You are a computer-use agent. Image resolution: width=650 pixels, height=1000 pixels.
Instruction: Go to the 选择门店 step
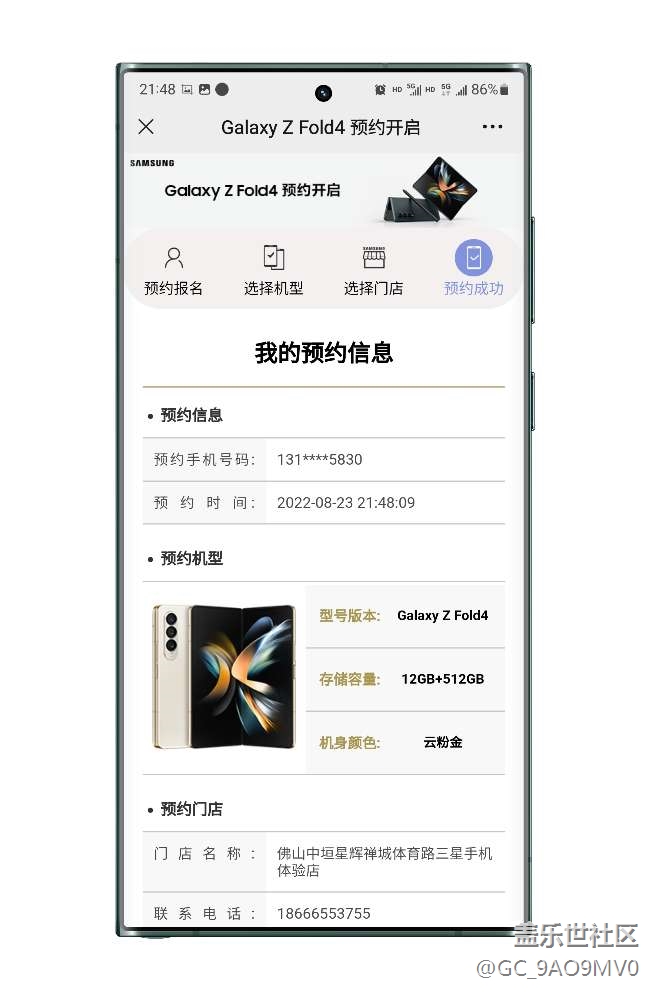tap(373, 270)
